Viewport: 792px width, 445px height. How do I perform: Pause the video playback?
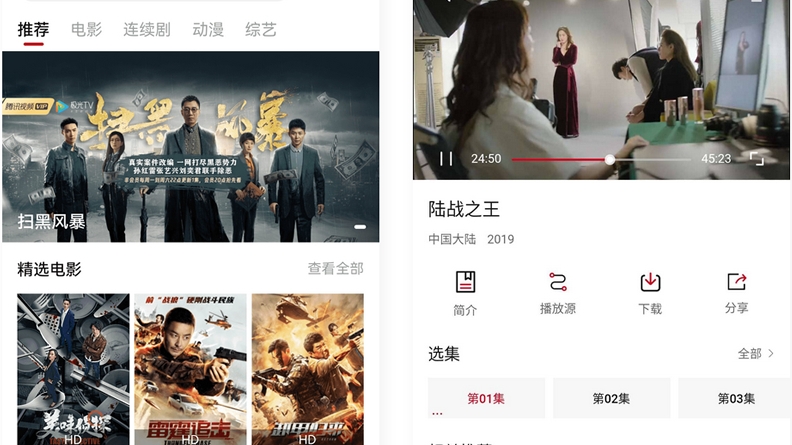[446, 158]
